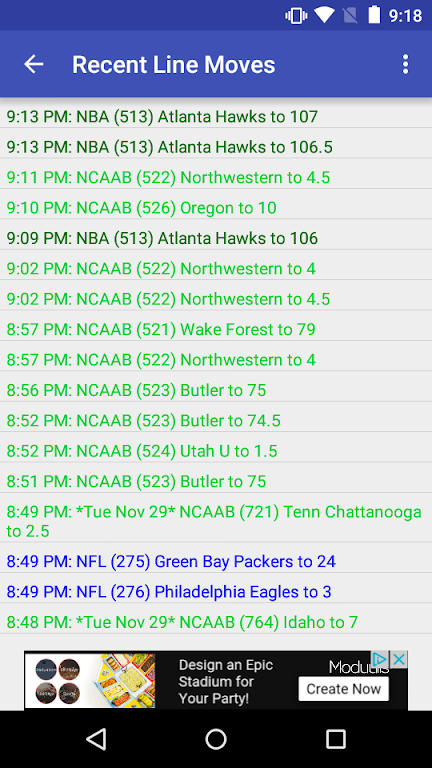Select Atlanta Hawks to 106.5 line move
This screenshot has height=768, width=432.
click(x=216, y=147)
